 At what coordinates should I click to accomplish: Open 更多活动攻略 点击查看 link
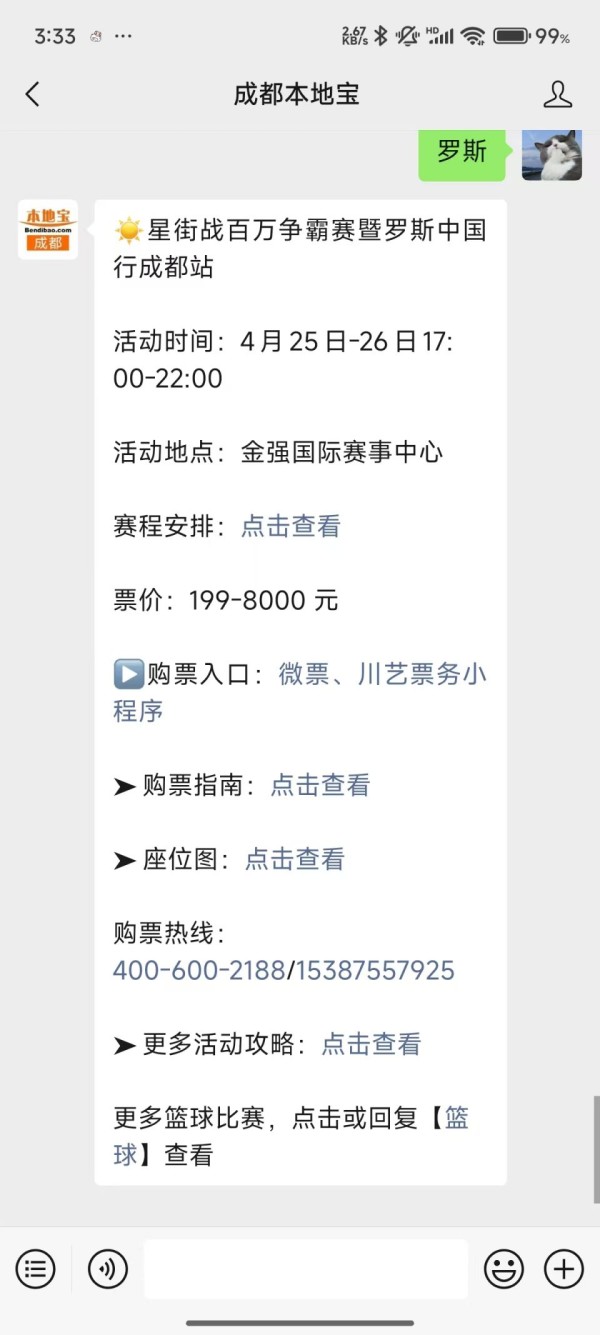(x=371, y=1044)
